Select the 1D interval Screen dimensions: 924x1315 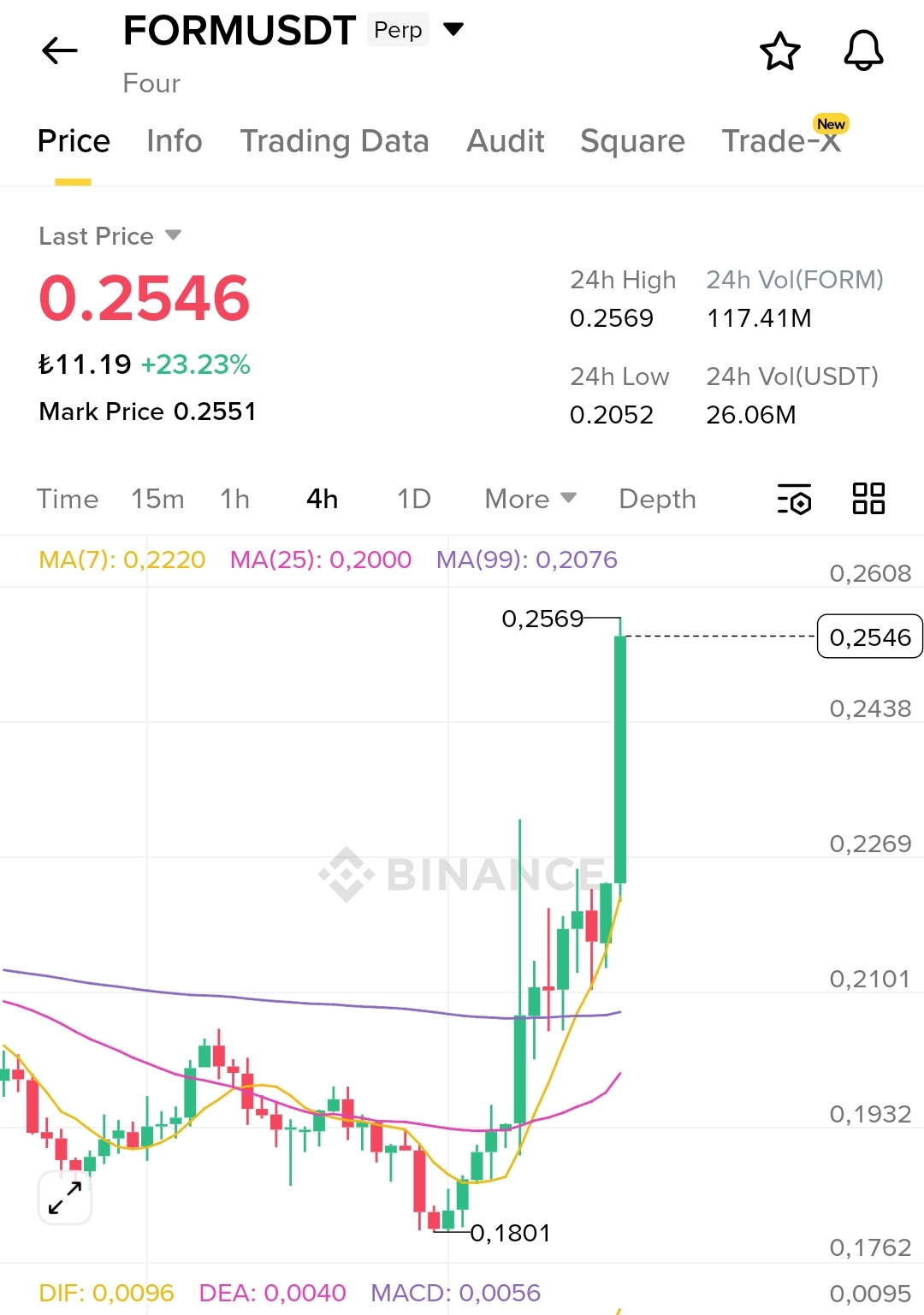[414, 499]
